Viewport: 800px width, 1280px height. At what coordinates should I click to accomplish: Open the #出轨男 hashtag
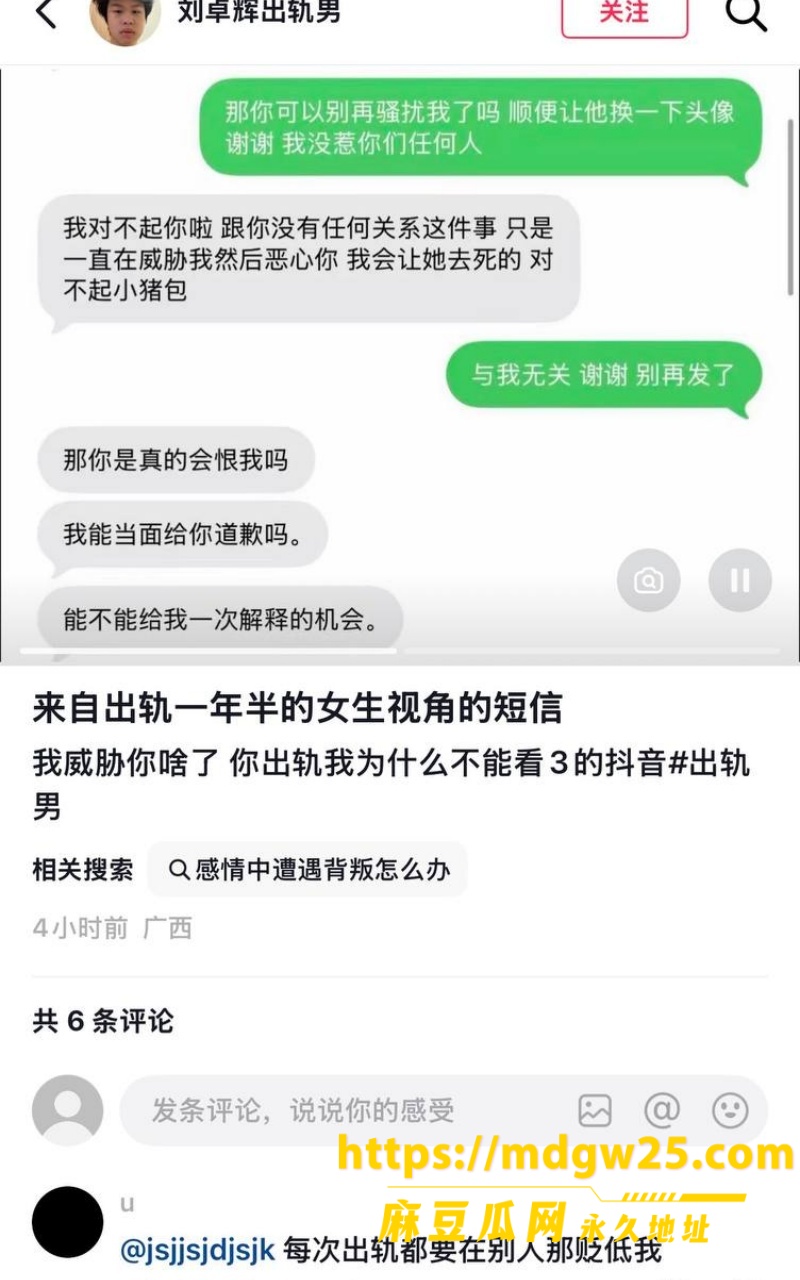(391, 784)
